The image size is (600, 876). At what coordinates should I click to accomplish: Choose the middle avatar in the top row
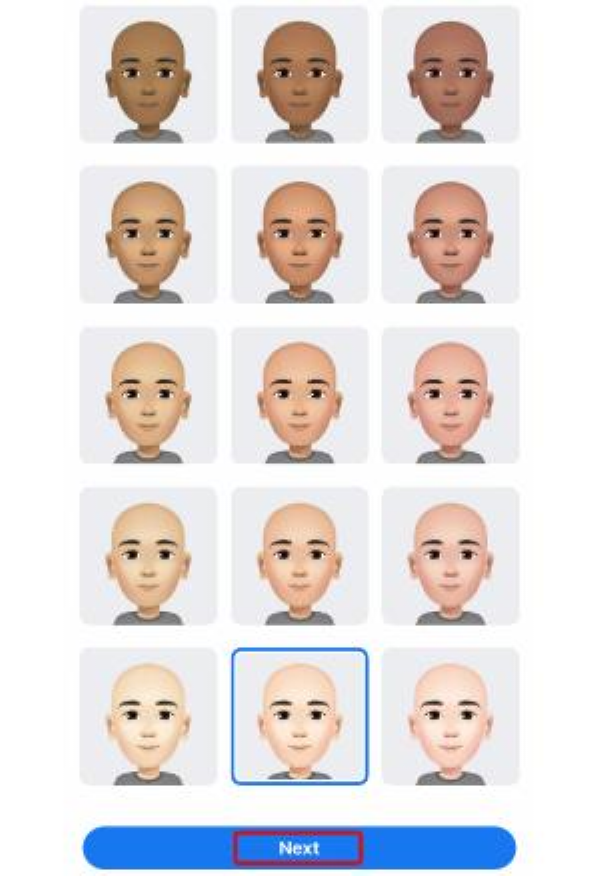click(299, 74)
